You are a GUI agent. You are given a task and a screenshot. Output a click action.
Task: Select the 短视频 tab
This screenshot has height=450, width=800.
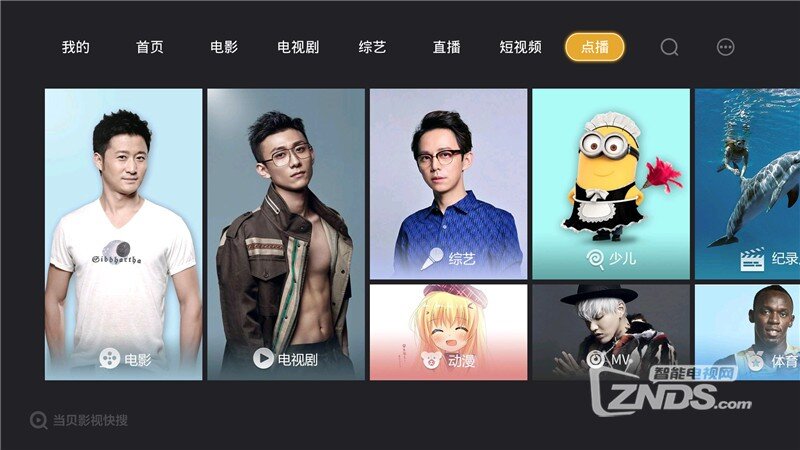520,47
